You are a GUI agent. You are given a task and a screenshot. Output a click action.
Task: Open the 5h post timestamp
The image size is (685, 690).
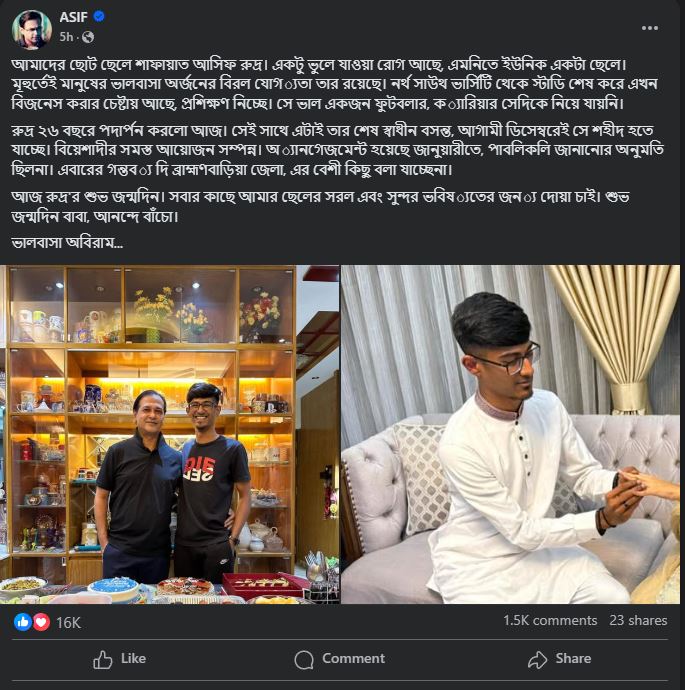point(66,37)
